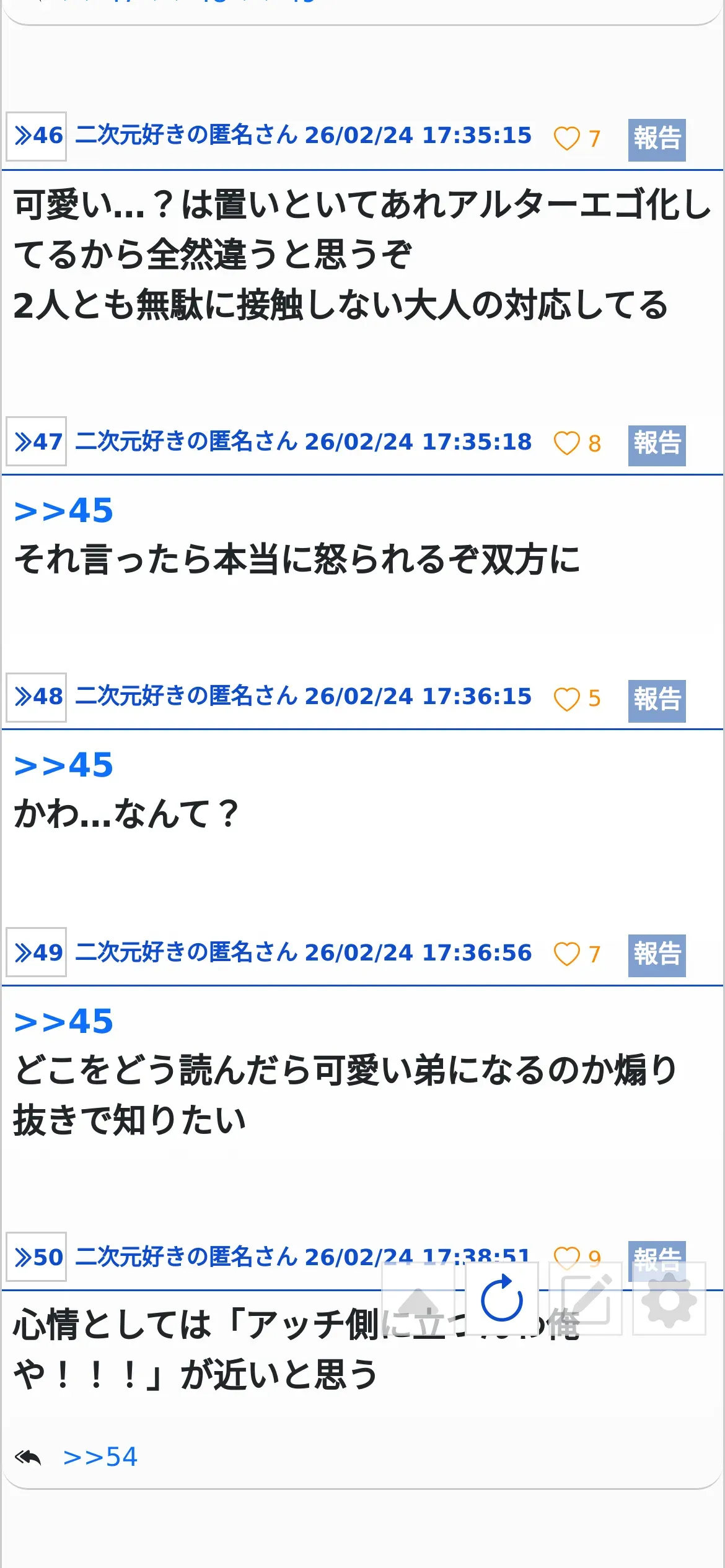The height and width of the screenshot is (1568, 725).
Task: Open the >>45 reference in post 47
Action: click(x=64, y=511)
